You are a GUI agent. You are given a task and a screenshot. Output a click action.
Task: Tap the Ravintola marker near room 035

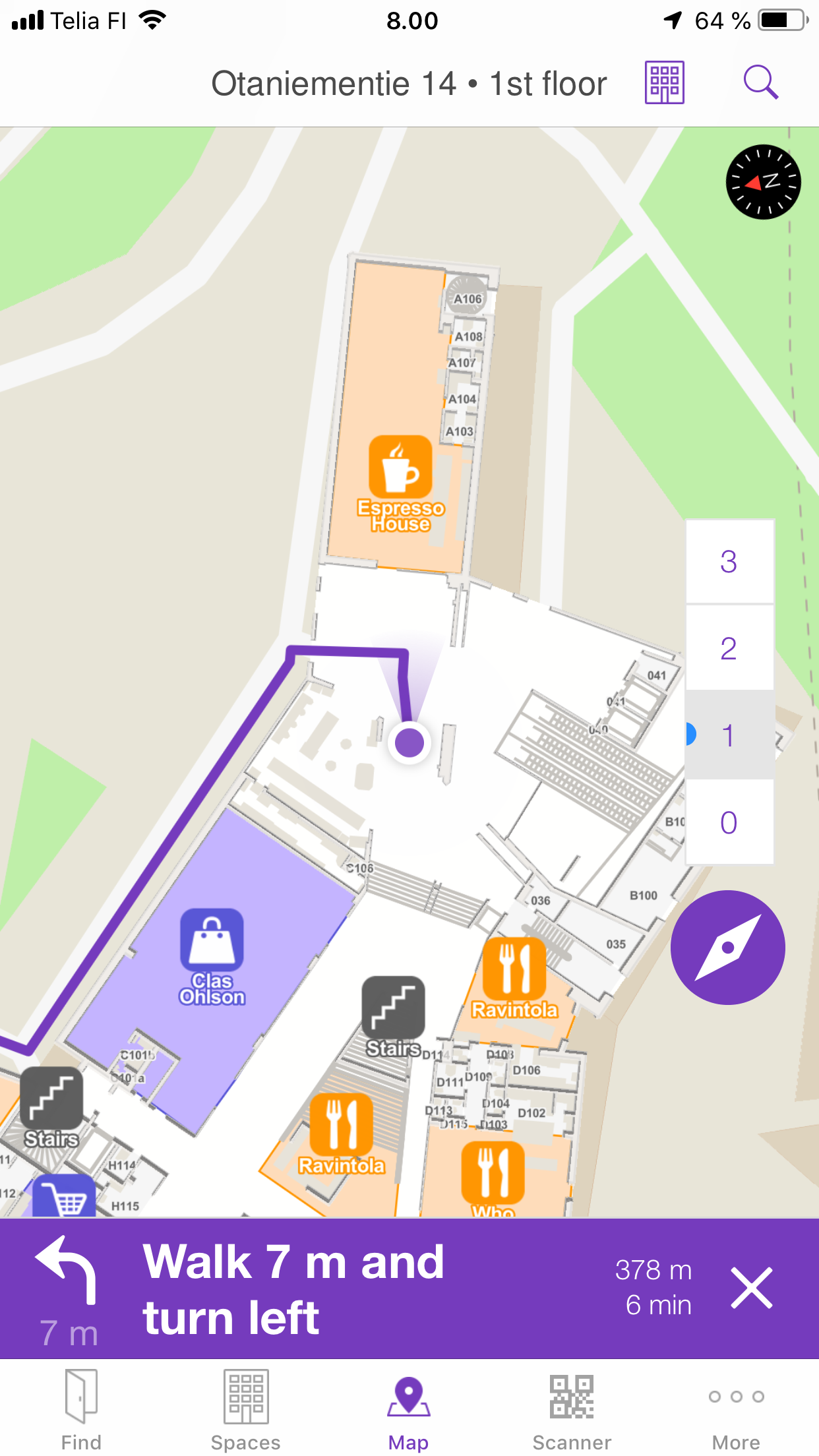click(x=514, y=970)
